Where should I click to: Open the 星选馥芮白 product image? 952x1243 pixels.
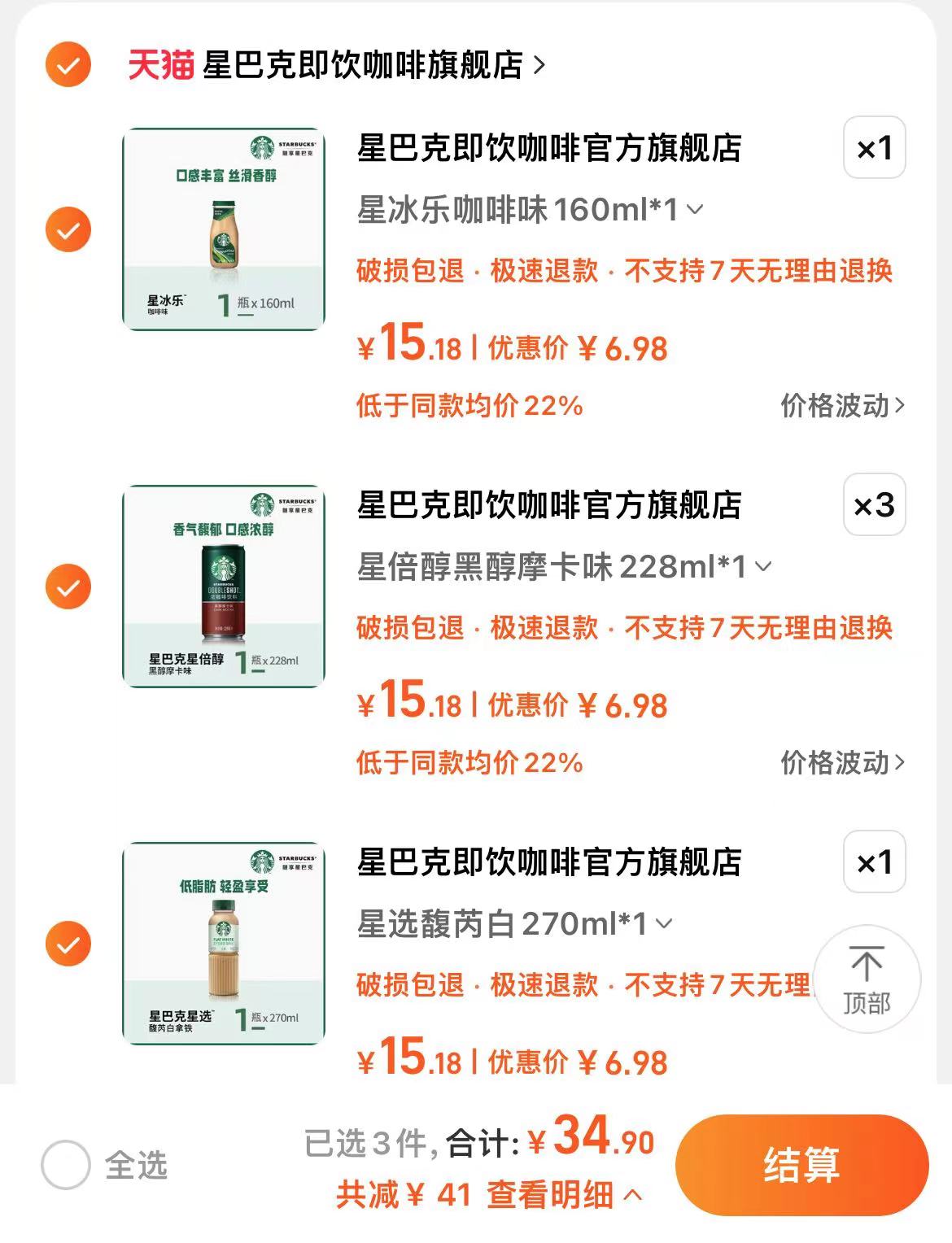tap(224, 944)
